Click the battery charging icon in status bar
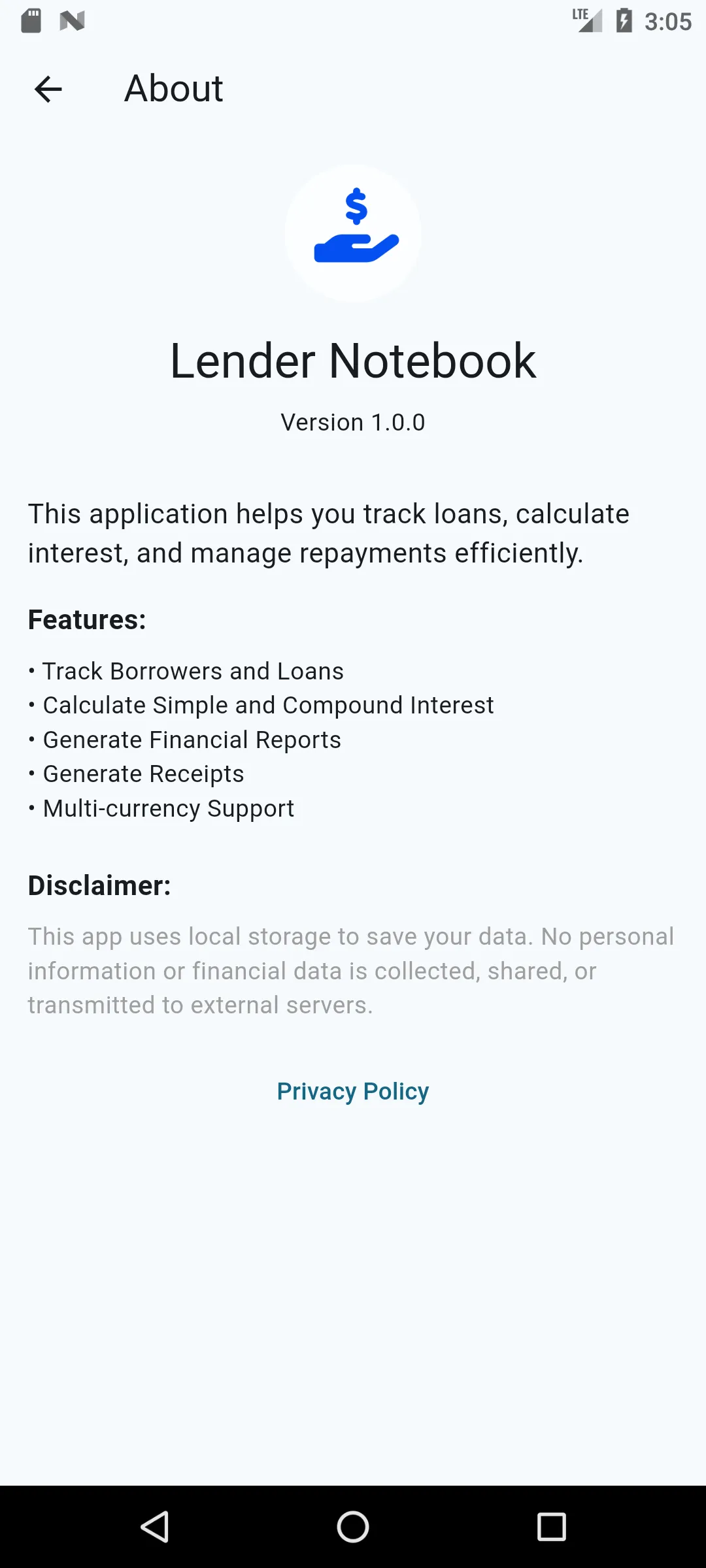Viewport: 706px width, 1568px height. tap(624, 21)
